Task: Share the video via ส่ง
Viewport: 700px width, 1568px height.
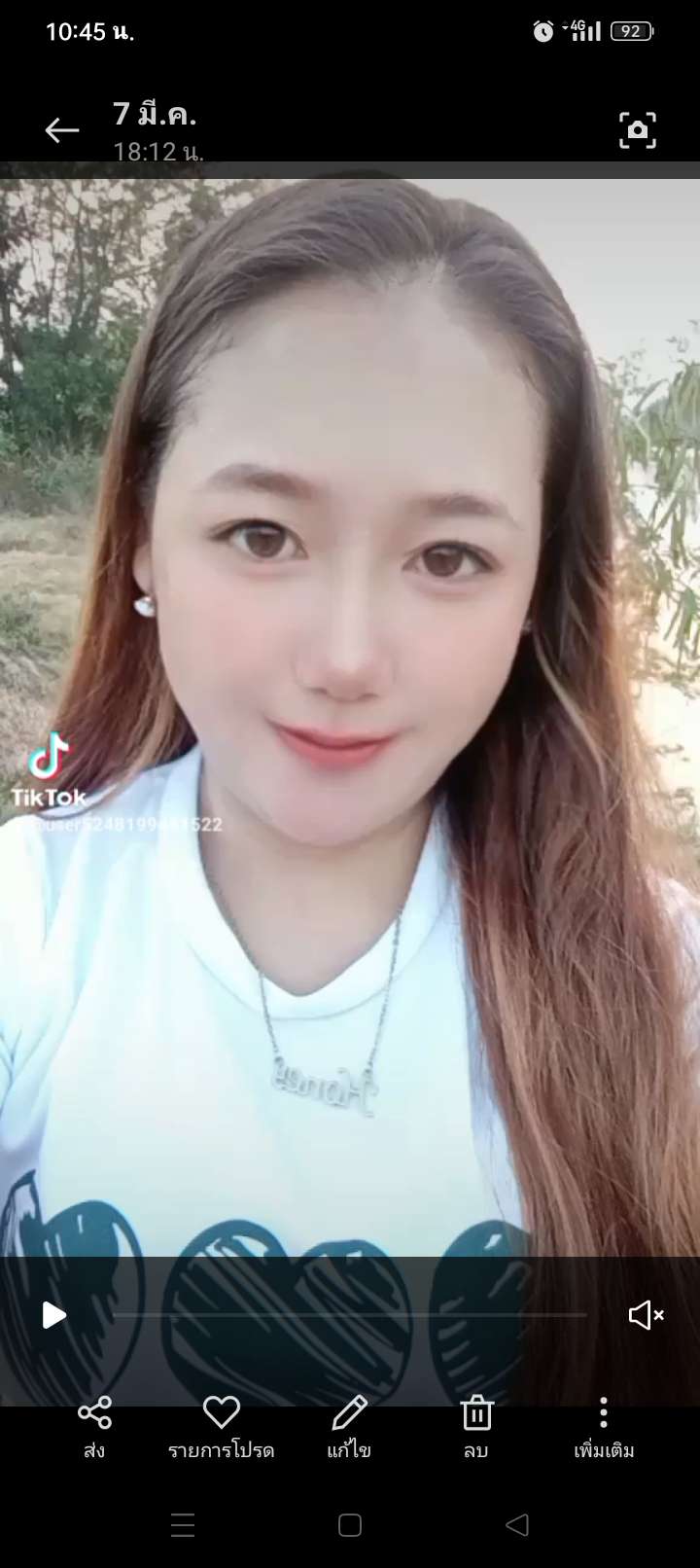Action: click(94, 1425)
